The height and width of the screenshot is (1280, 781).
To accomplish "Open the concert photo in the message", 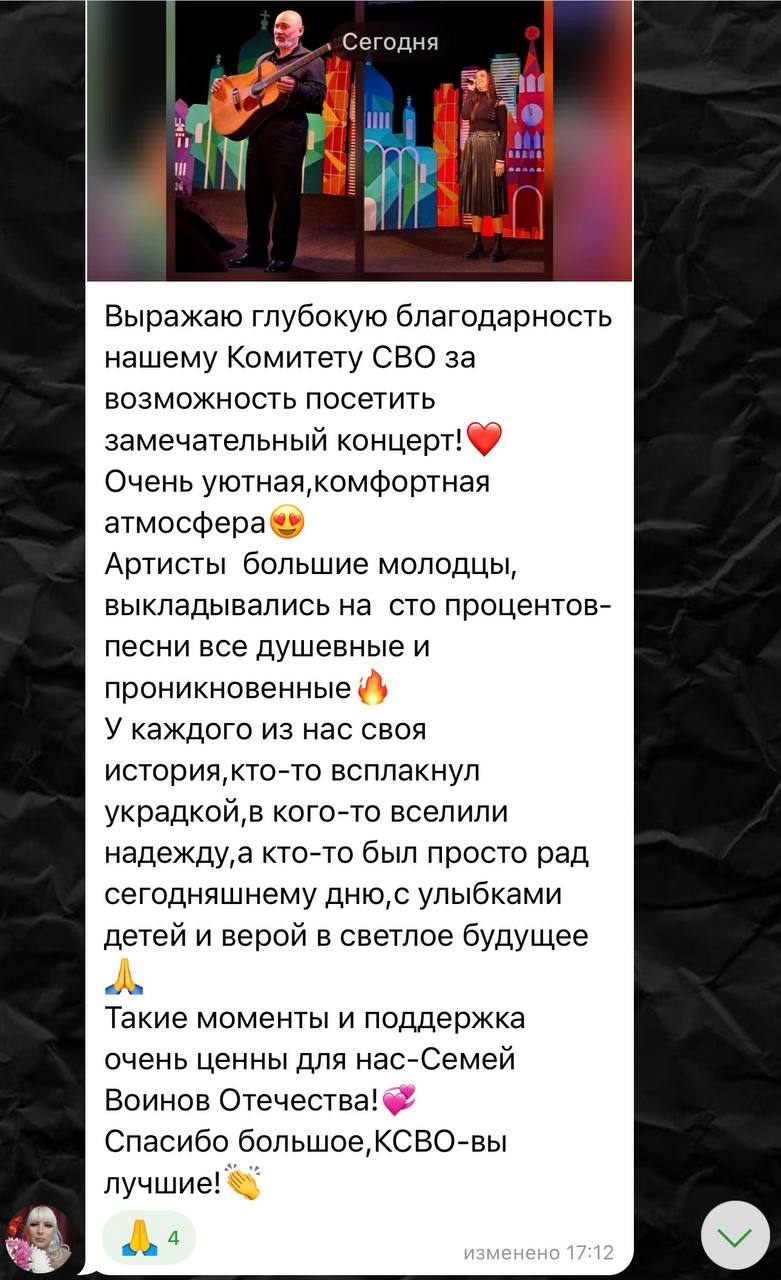I will (x=359, y=140).
